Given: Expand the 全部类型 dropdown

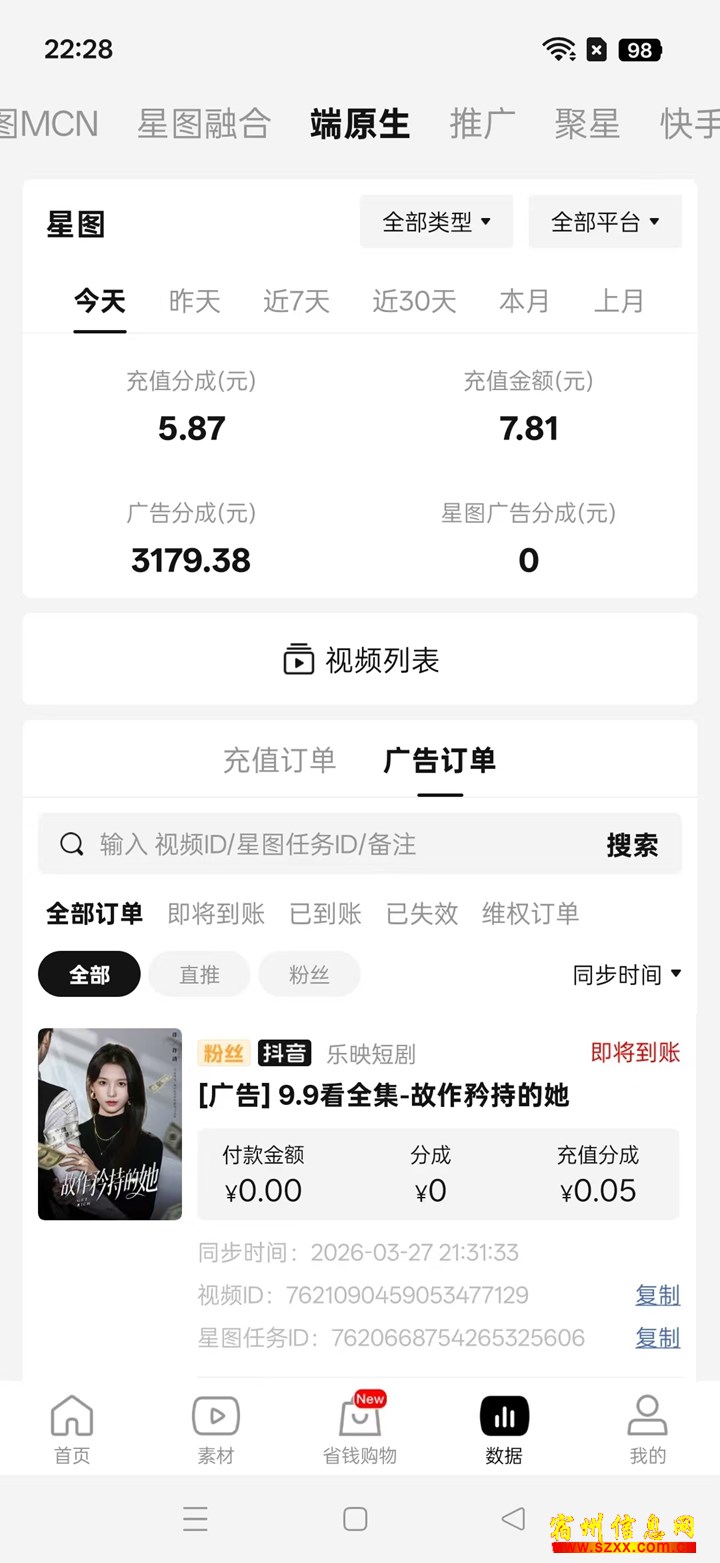Looking at the screenshot, I should 436,222.
